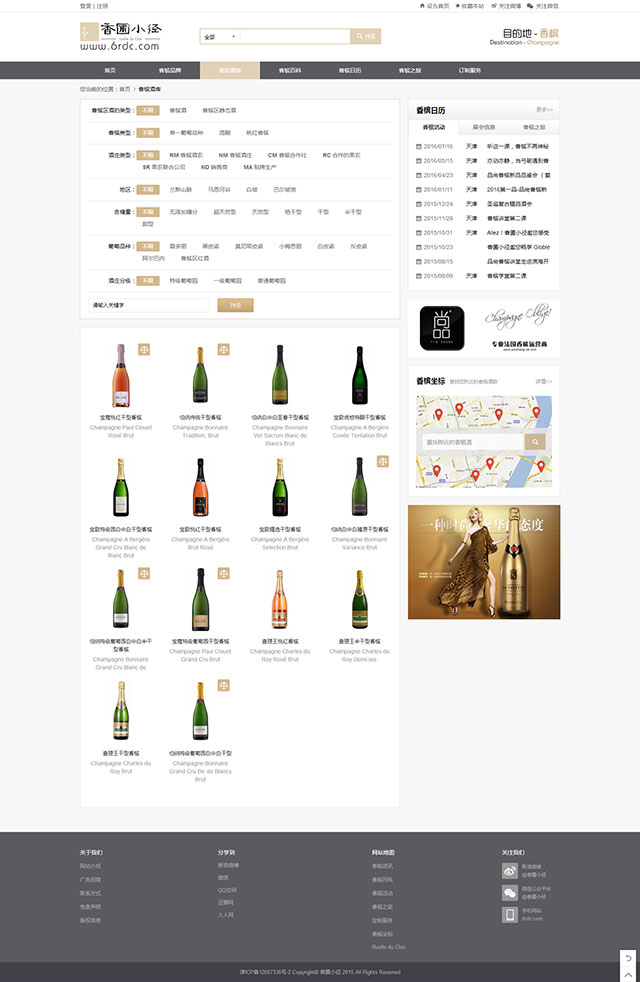Switch to the 展会信息 calendar tab
Screen dimensions: 640x982
click(484, 127)
